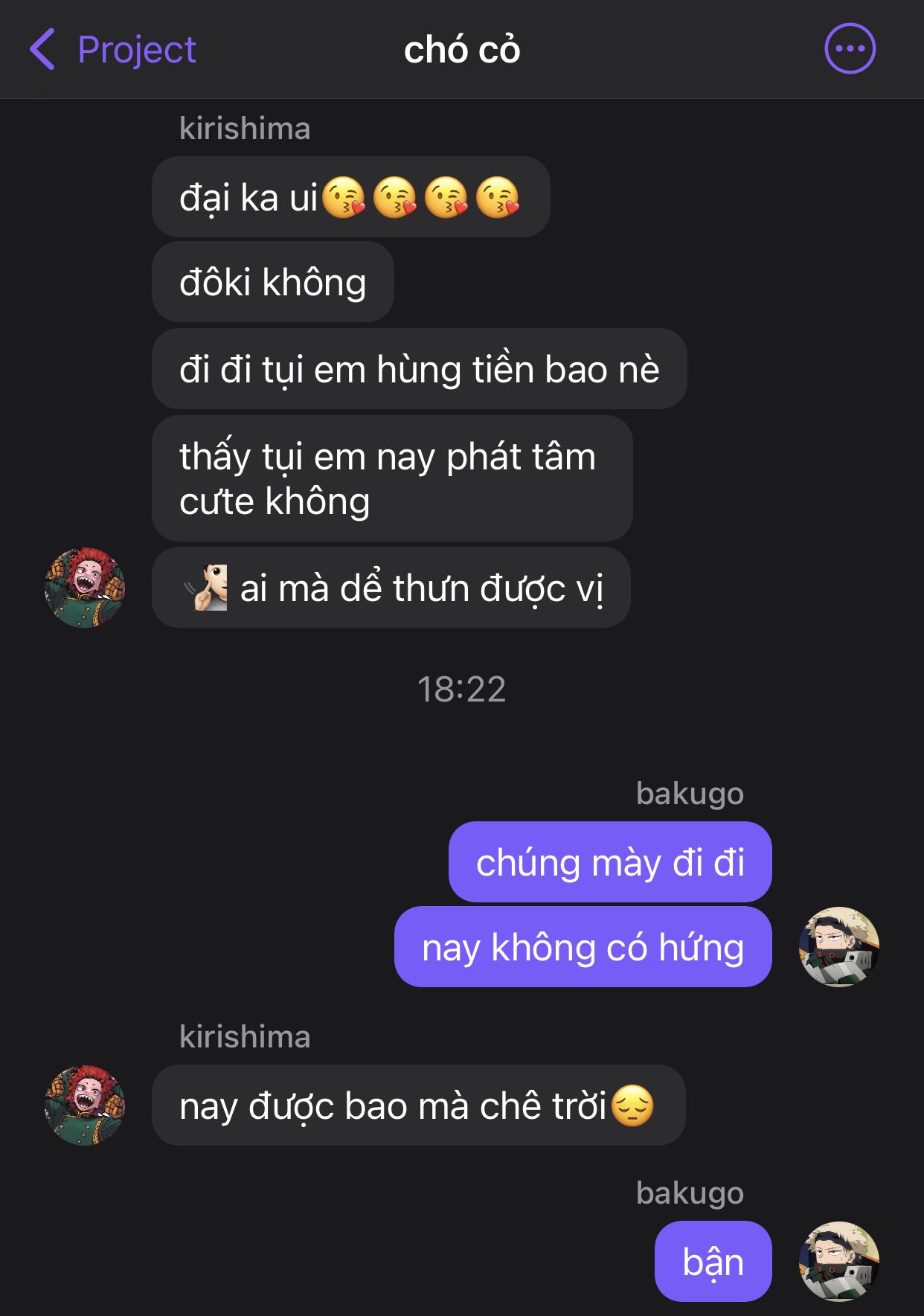This screenshot has width=924, height=1316.
Task: Open the more options menu
Action: pos(850,49)
